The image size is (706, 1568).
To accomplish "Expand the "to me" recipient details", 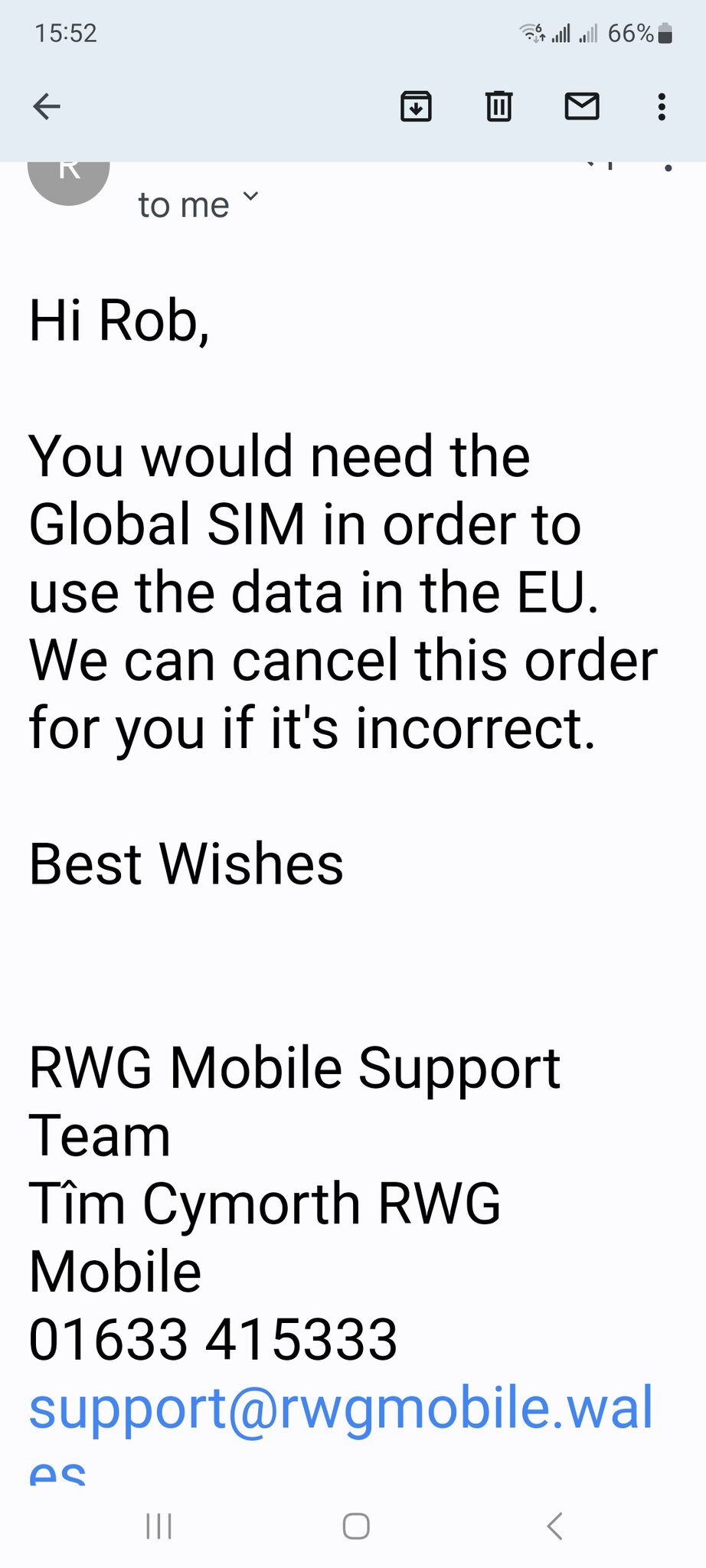I will pos(198,204).
